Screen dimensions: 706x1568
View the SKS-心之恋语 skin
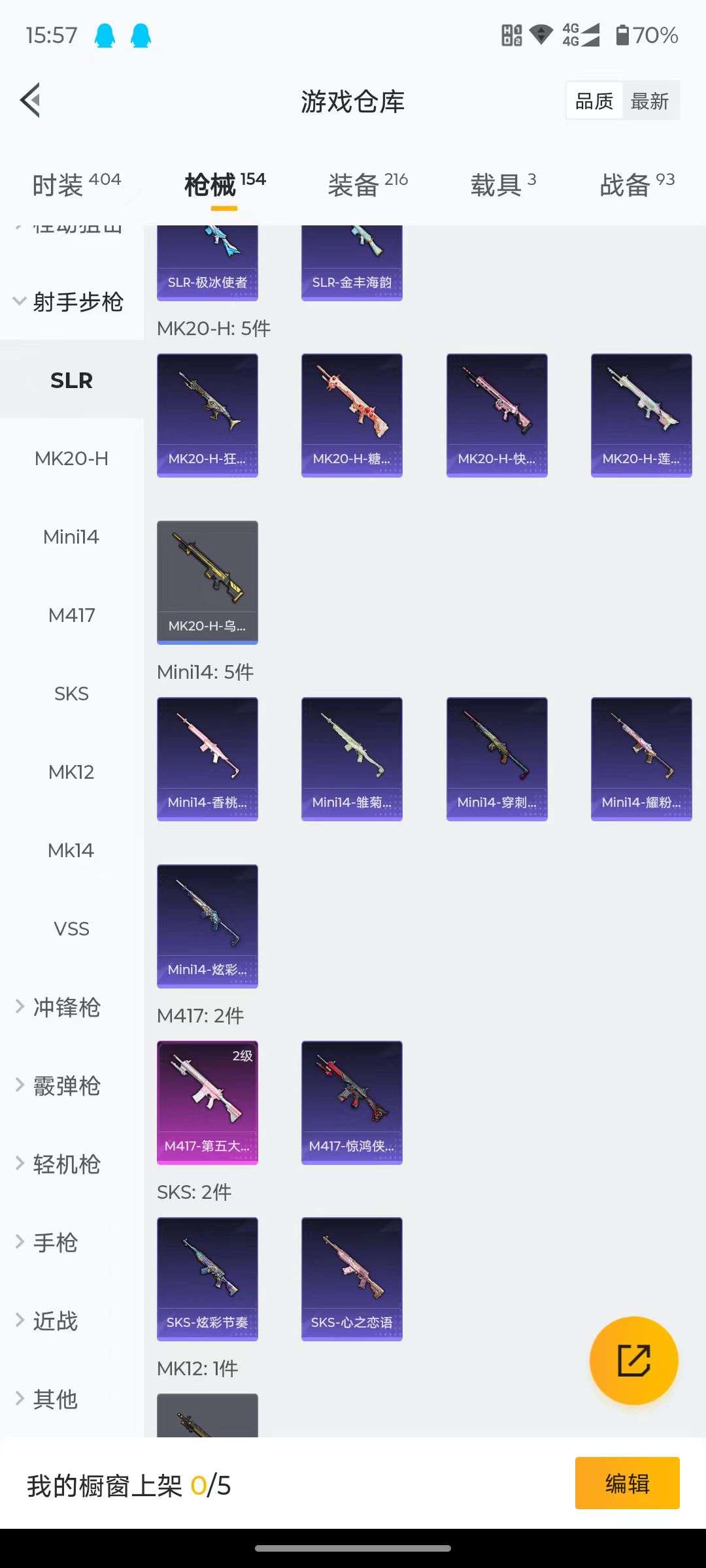pos(352,1279)
